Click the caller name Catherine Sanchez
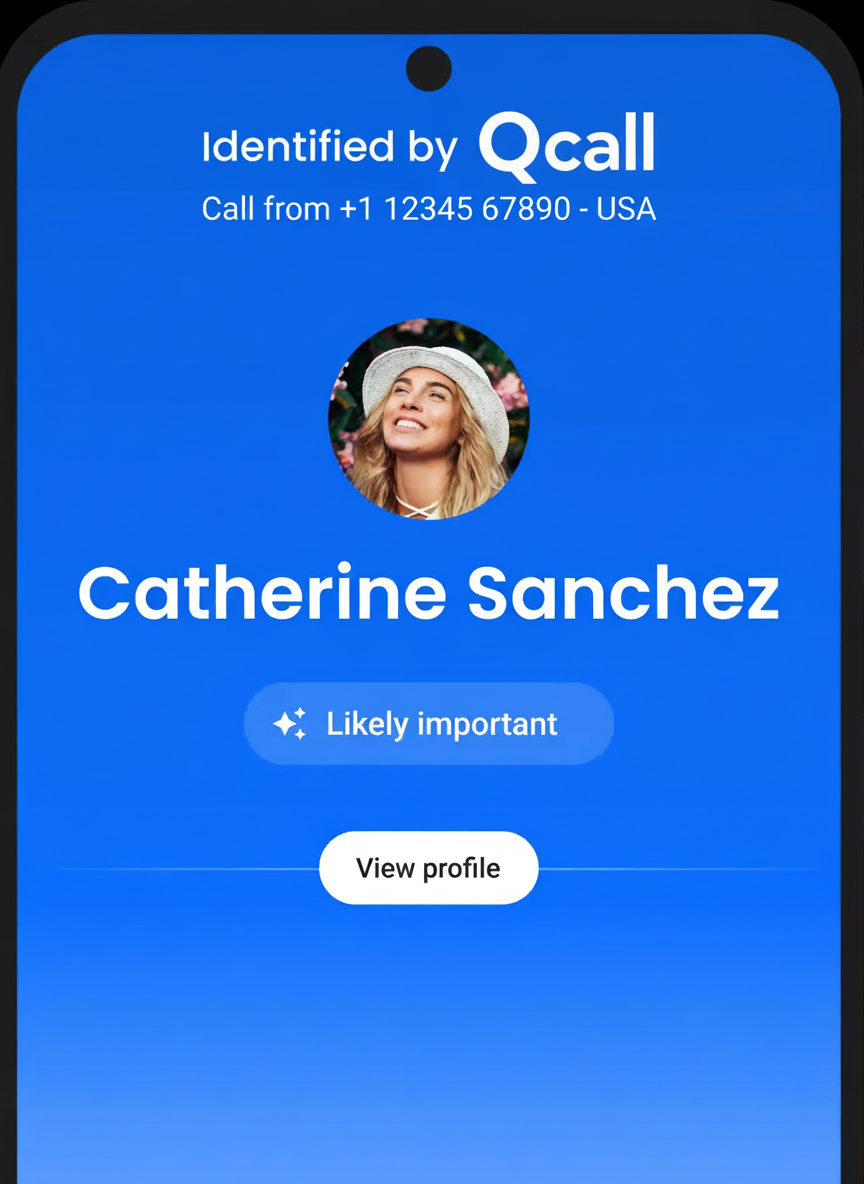The image size is (864, 1184). [x=428, y=593]
